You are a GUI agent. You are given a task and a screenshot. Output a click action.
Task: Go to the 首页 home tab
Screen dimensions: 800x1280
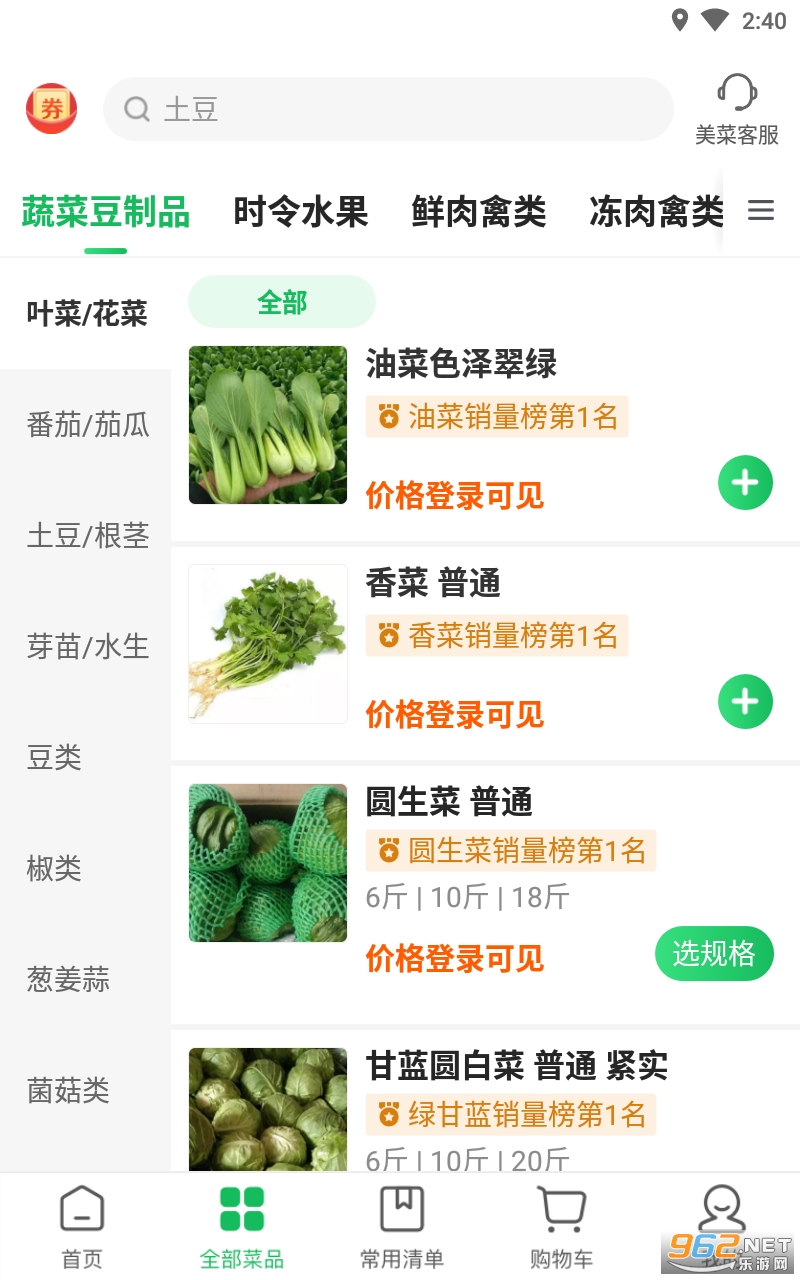pos(82,1227)
